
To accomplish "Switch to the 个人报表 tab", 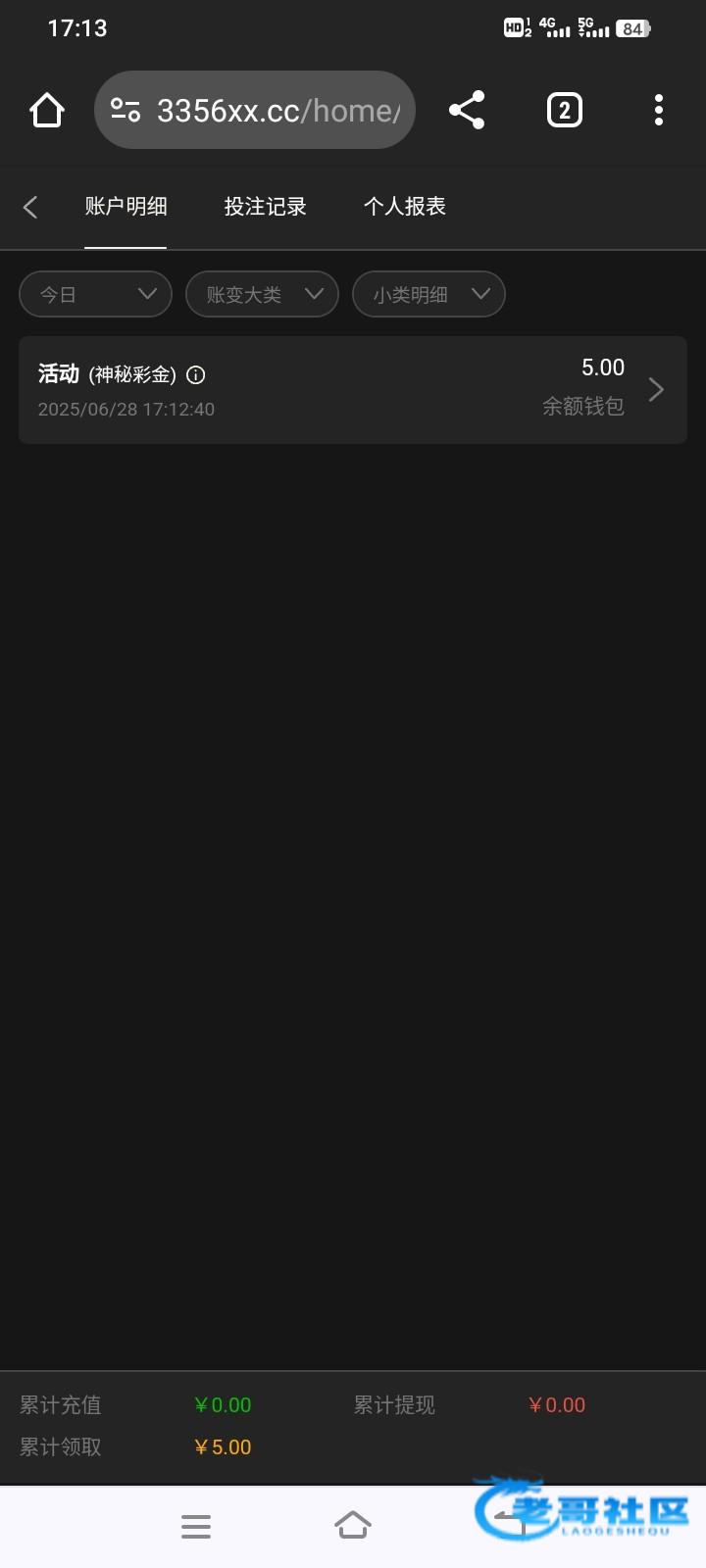I will (x=404, y=207).
